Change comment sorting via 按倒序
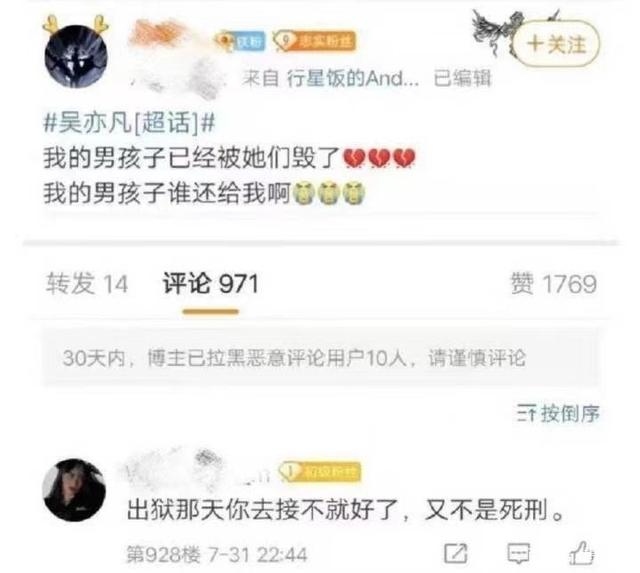The image size is (640, 573). click(558, 413)
